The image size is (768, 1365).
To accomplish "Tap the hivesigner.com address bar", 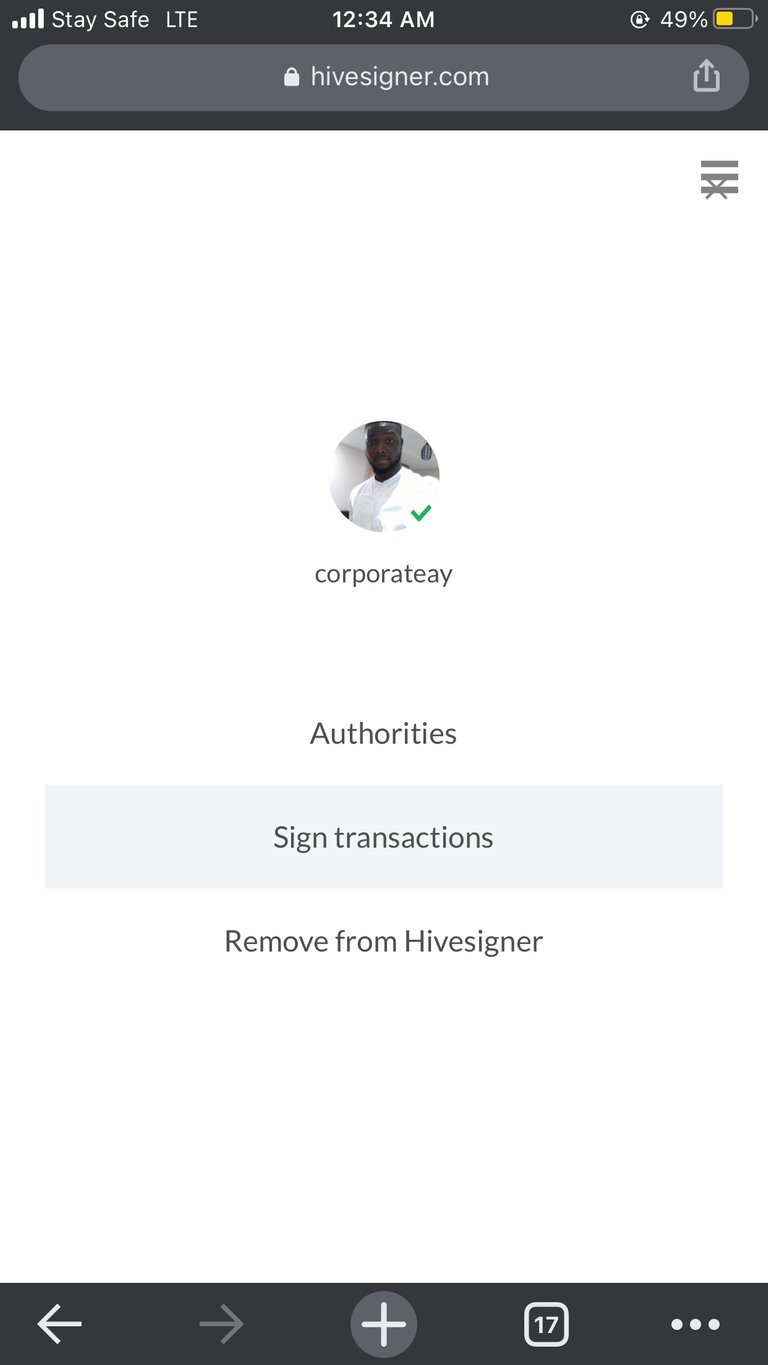I will pyautogui.click(x=384, y=77).
